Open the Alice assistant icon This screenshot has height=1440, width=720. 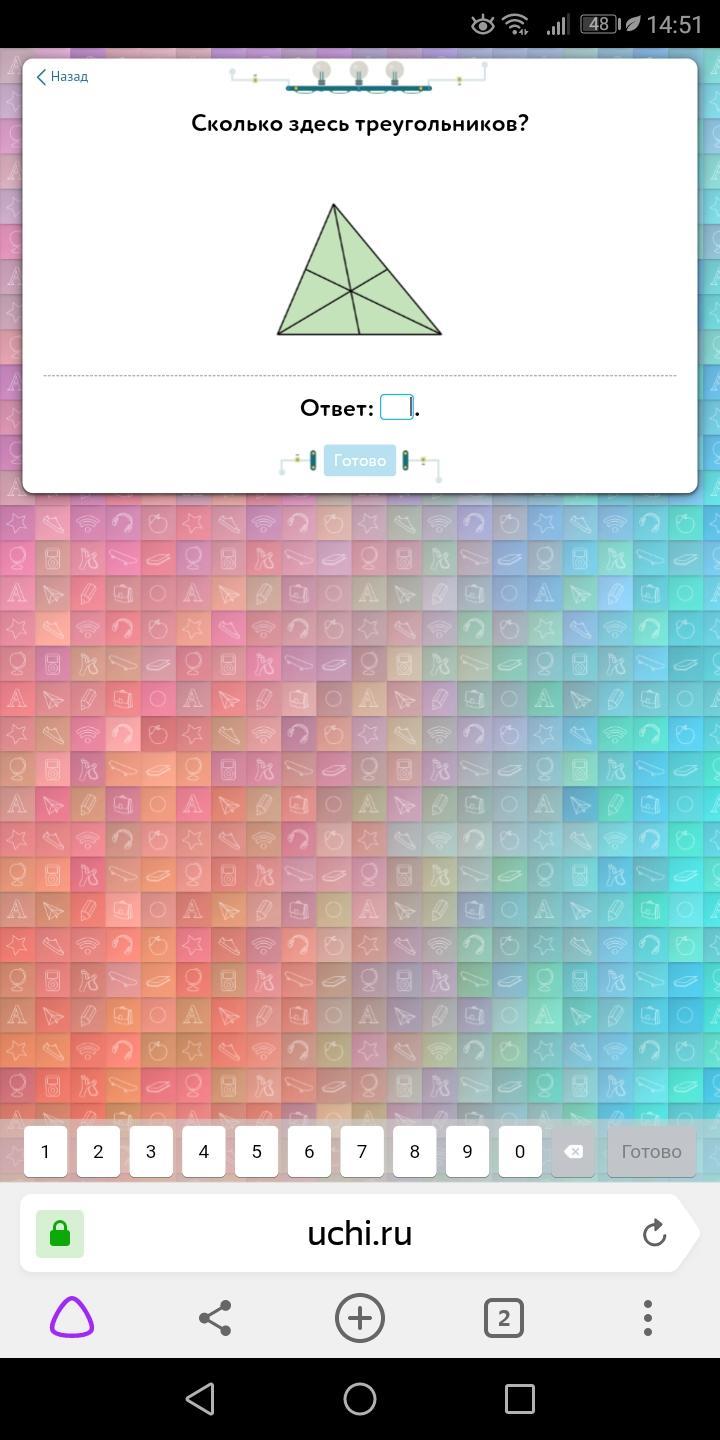pos(72,1318)
